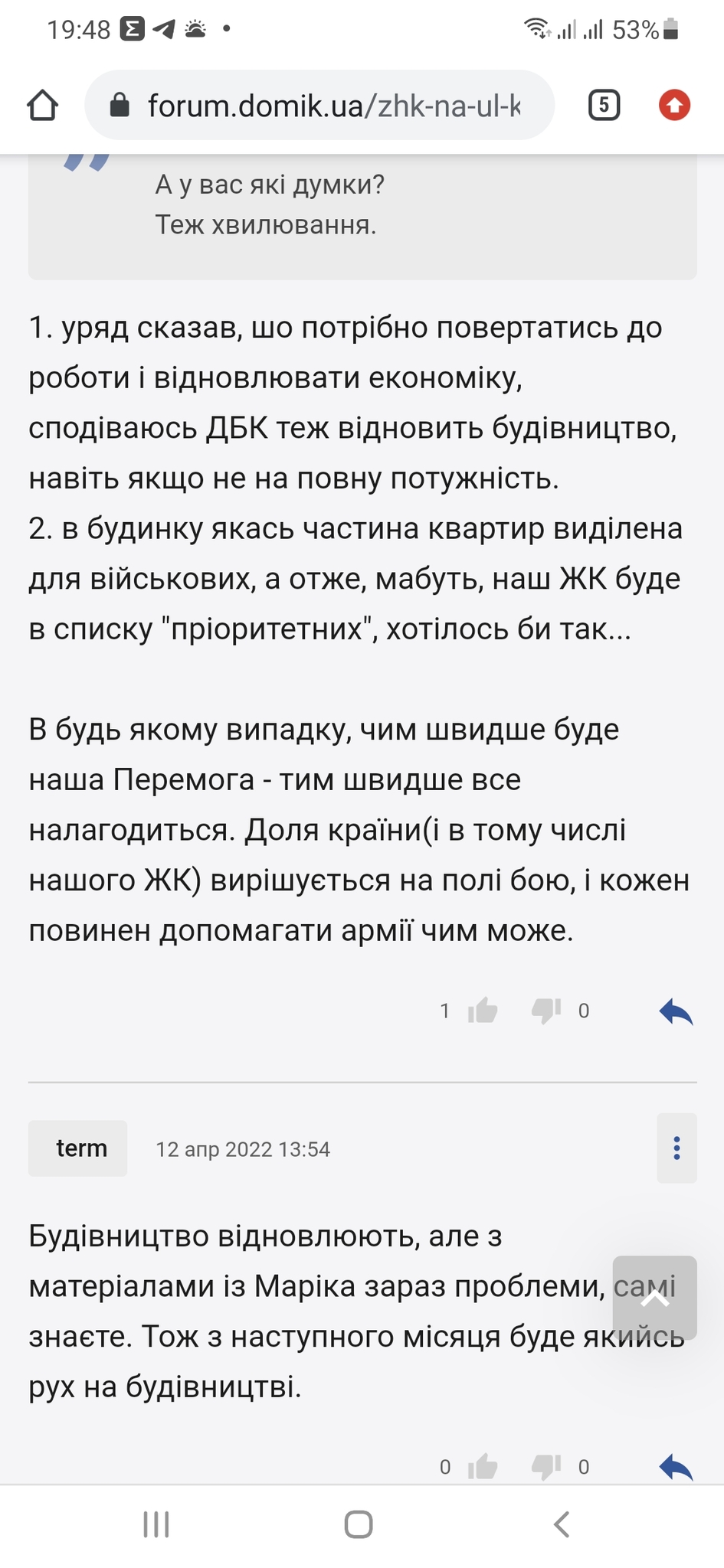Viewport: 724px width, 1568px height.
Task: Dislike the post about Перемога
Action: (x=546, y=1011)
